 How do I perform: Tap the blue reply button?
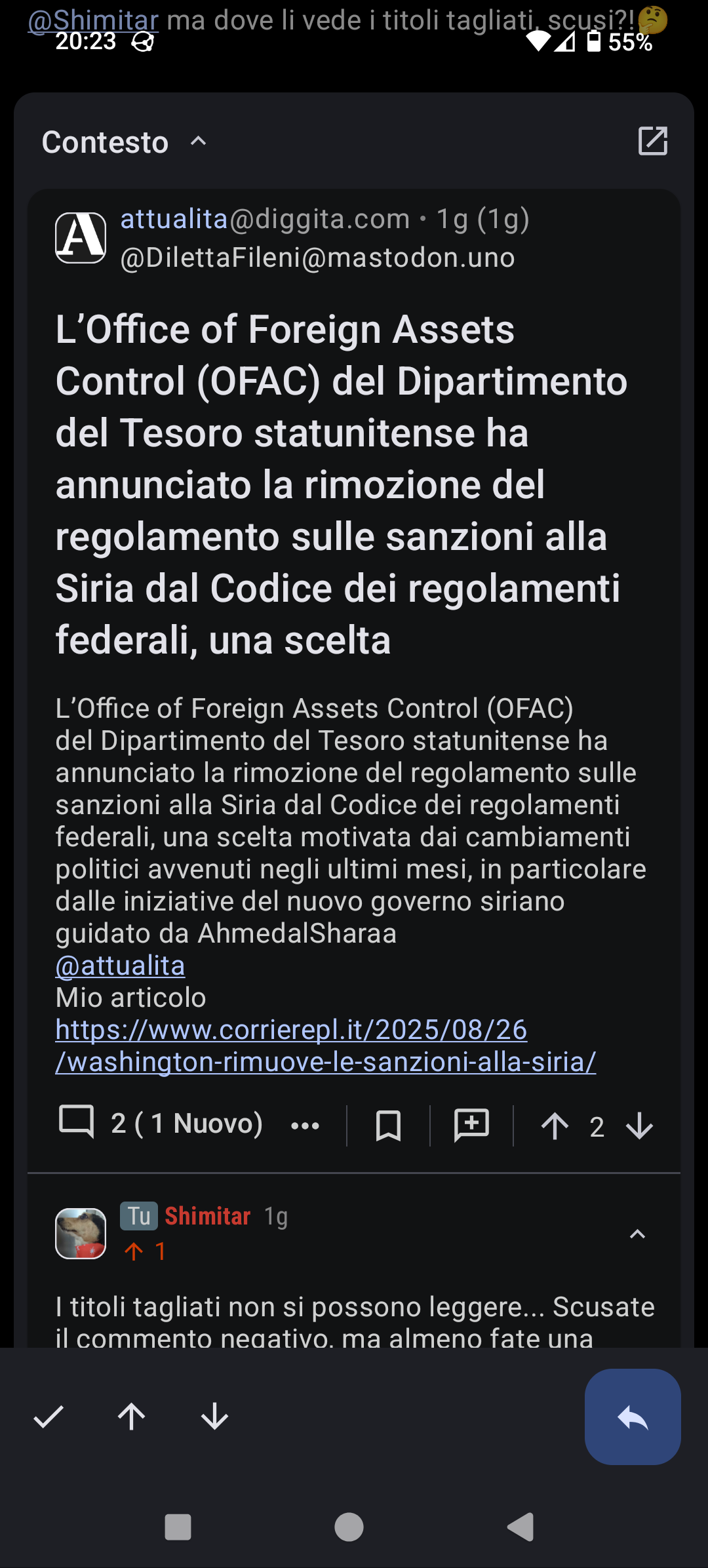tap(633, 1417)
